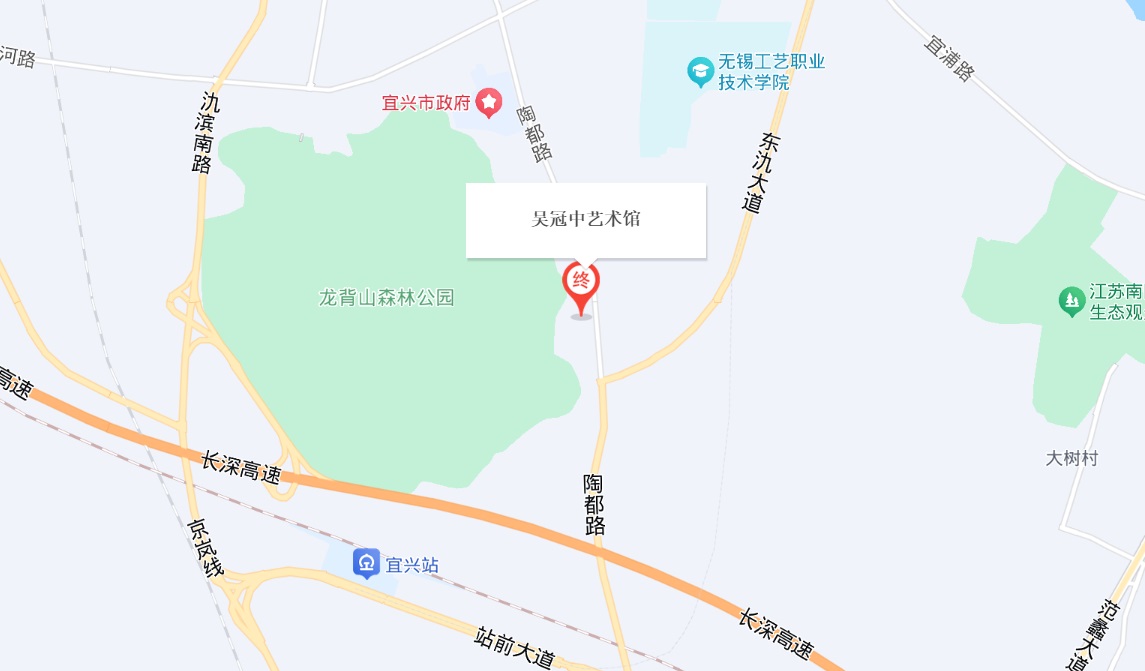Select the 宜兴市政府 point of interest
This screenshot has height=671, width=1145.
[x=489, y=100]
